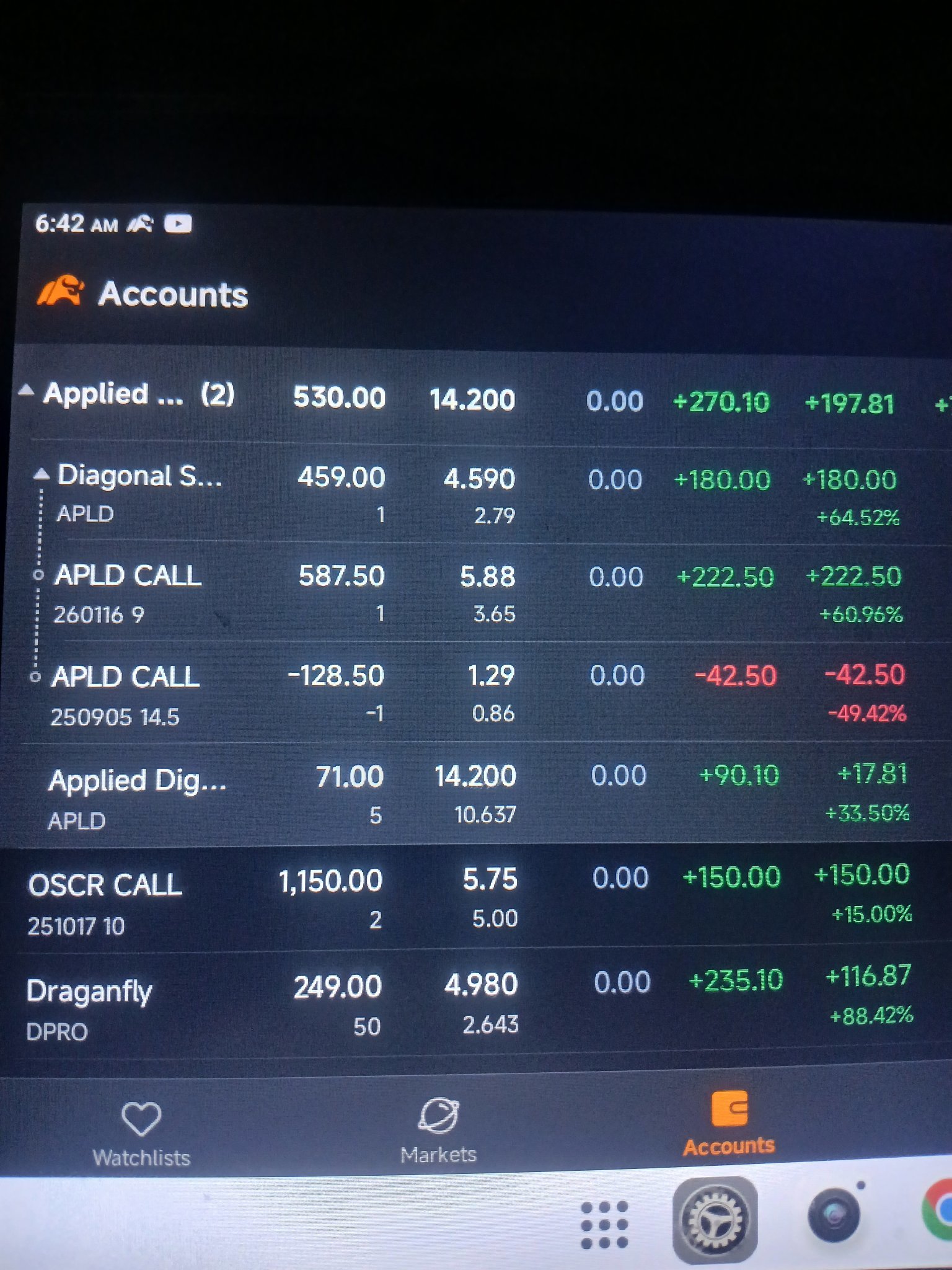Open the app drawer grid icon
This screenshot has width=952, height=1270.
(x=604, y=1225)
